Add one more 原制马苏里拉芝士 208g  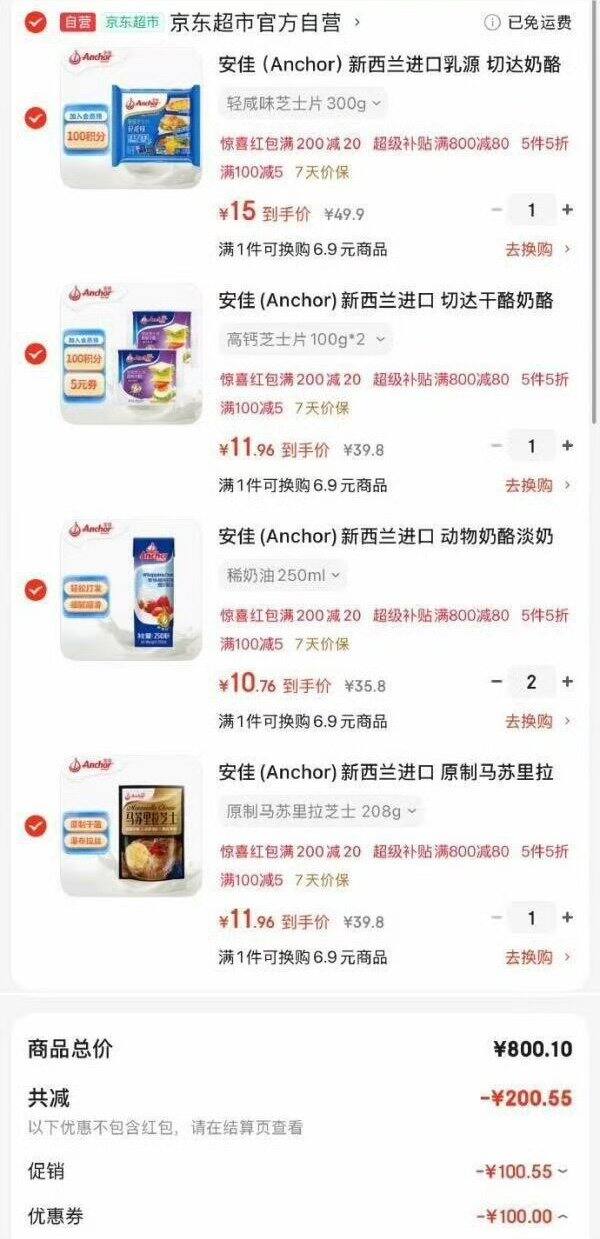click(x=568, y=918)
